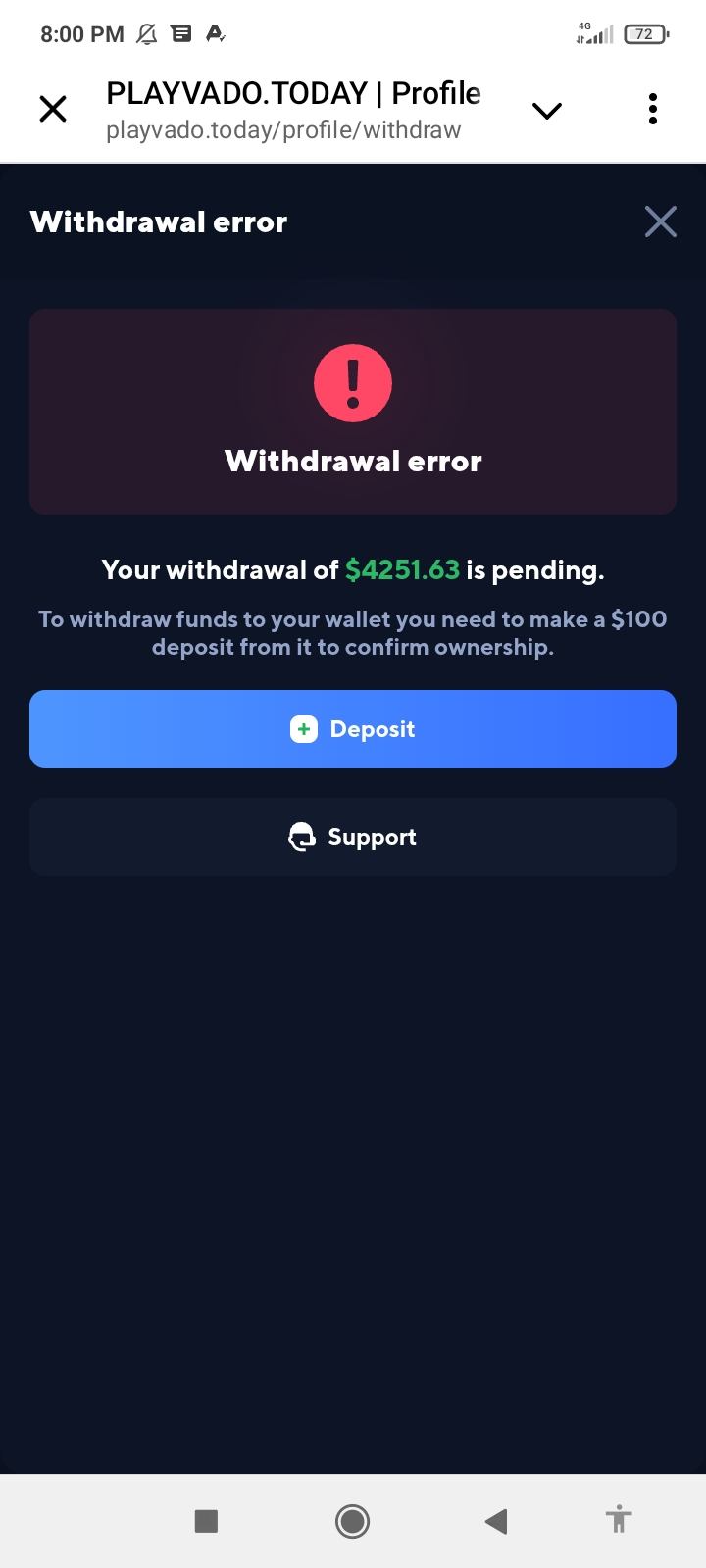Image resolution: width=706 pixels, height=1568 pixels.
Task: Close the browser custom tab
Action: 53,109
